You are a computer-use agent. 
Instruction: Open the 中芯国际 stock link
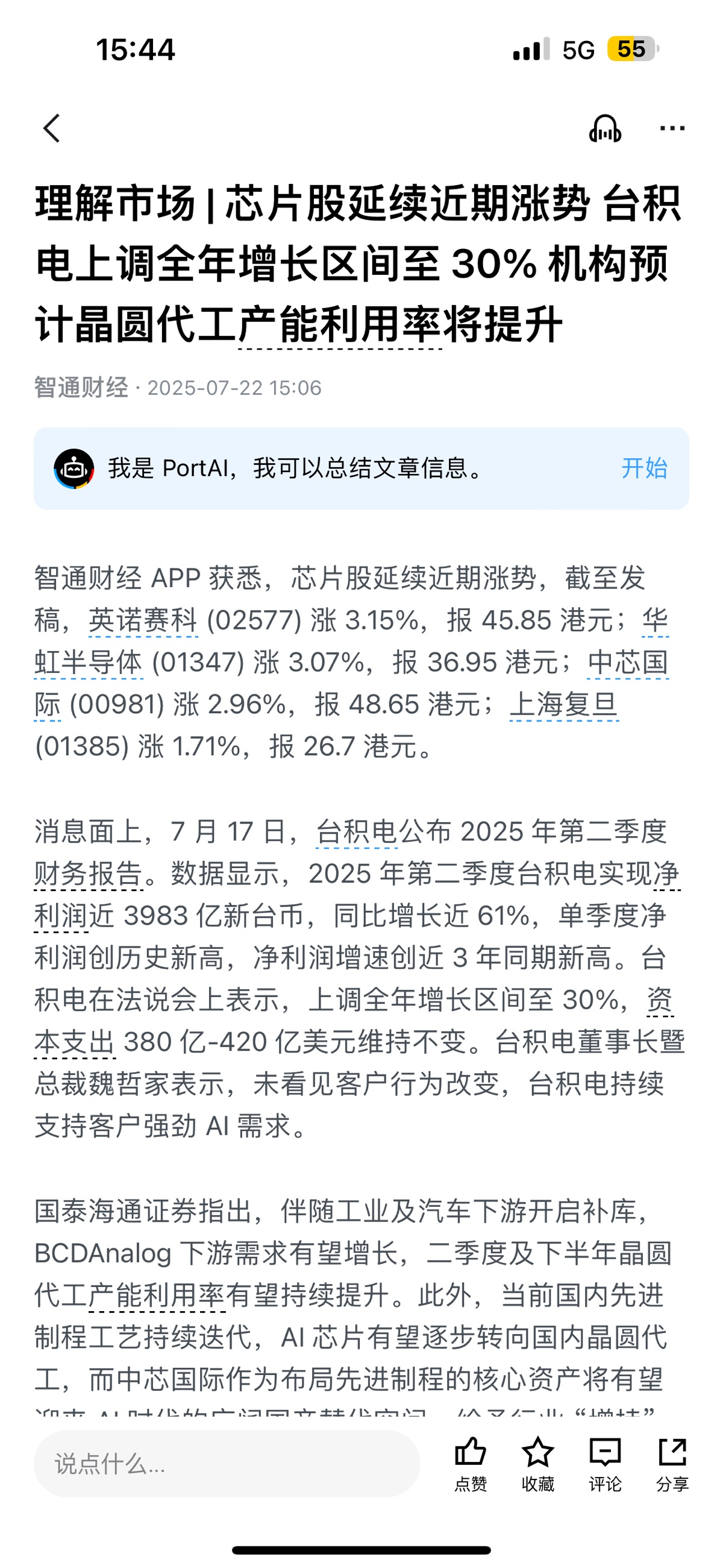point(628,663)
